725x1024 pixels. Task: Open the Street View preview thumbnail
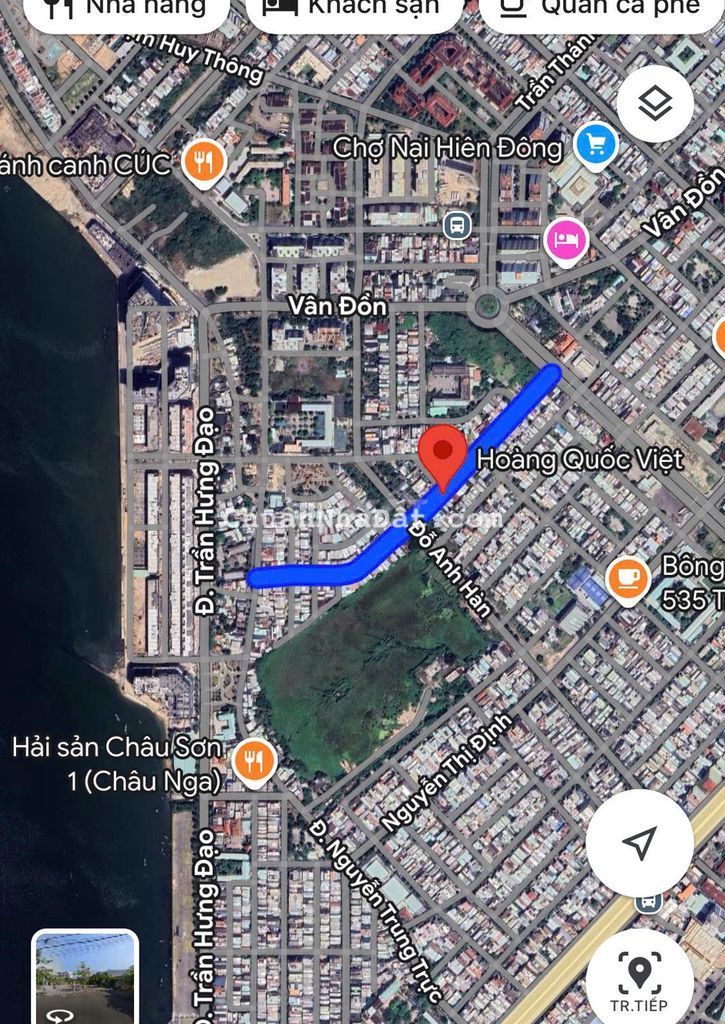(x=85, y=977)
